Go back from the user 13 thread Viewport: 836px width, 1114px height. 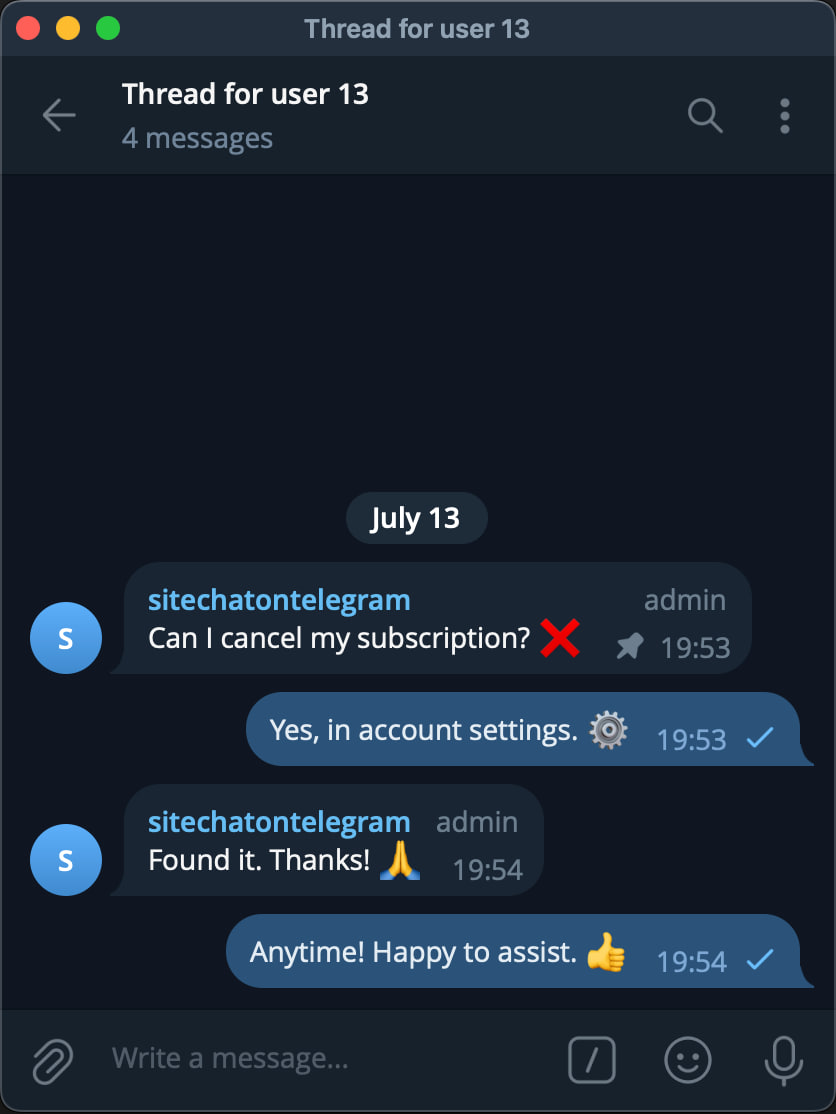59,116
